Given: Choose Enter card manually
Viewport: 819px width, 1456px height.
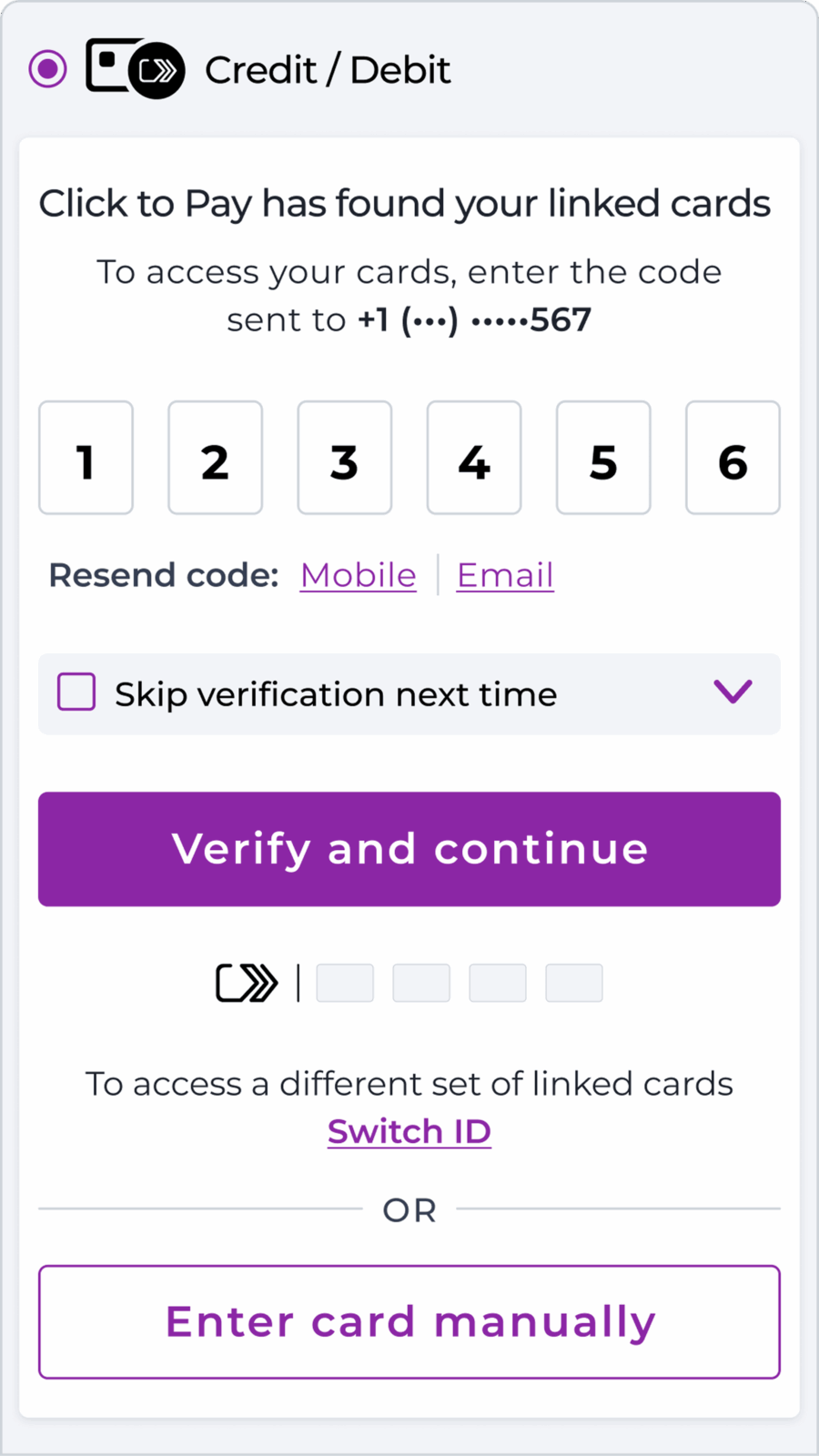Looking at the screenshot, I should (409, 1322).
